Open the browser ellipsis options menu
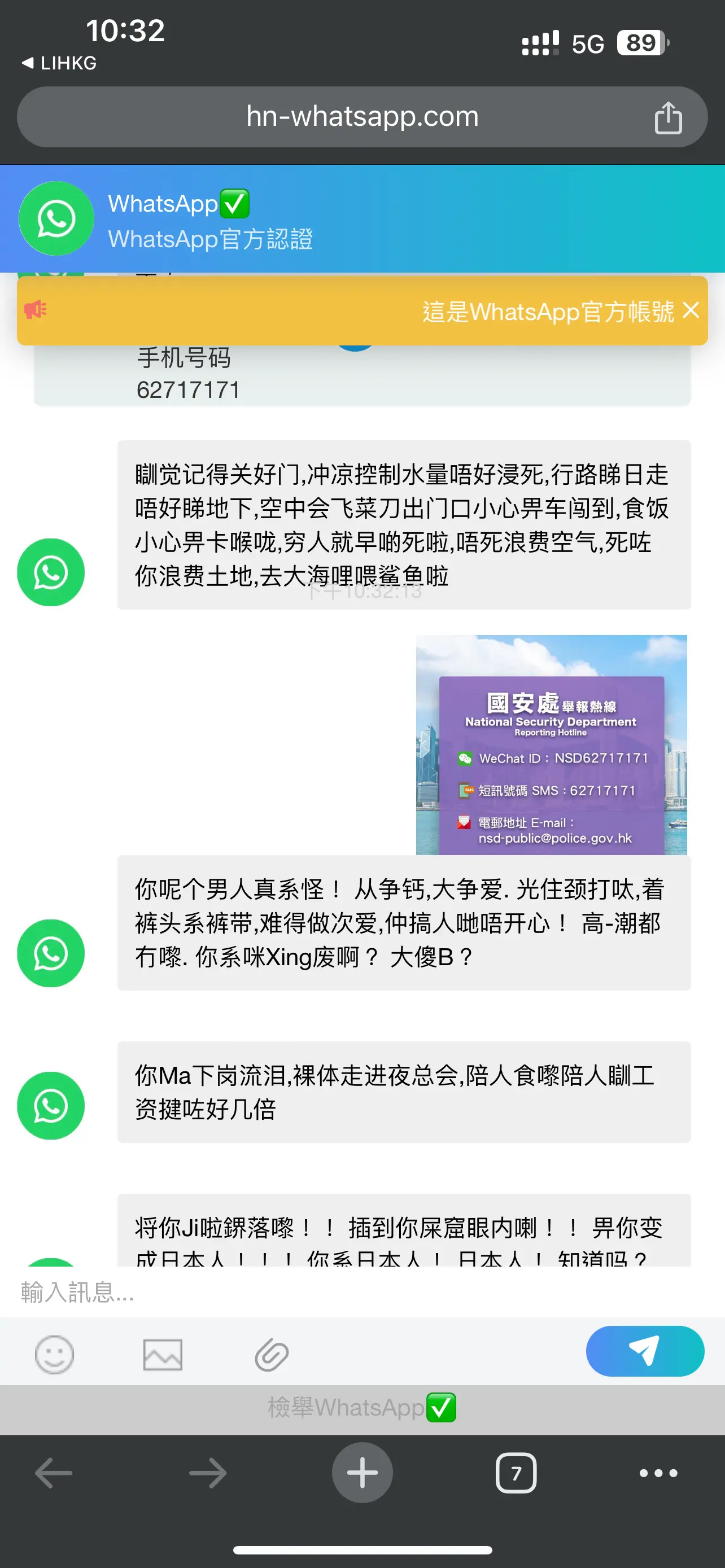 pyautogui.click(x=658, y=1473)
